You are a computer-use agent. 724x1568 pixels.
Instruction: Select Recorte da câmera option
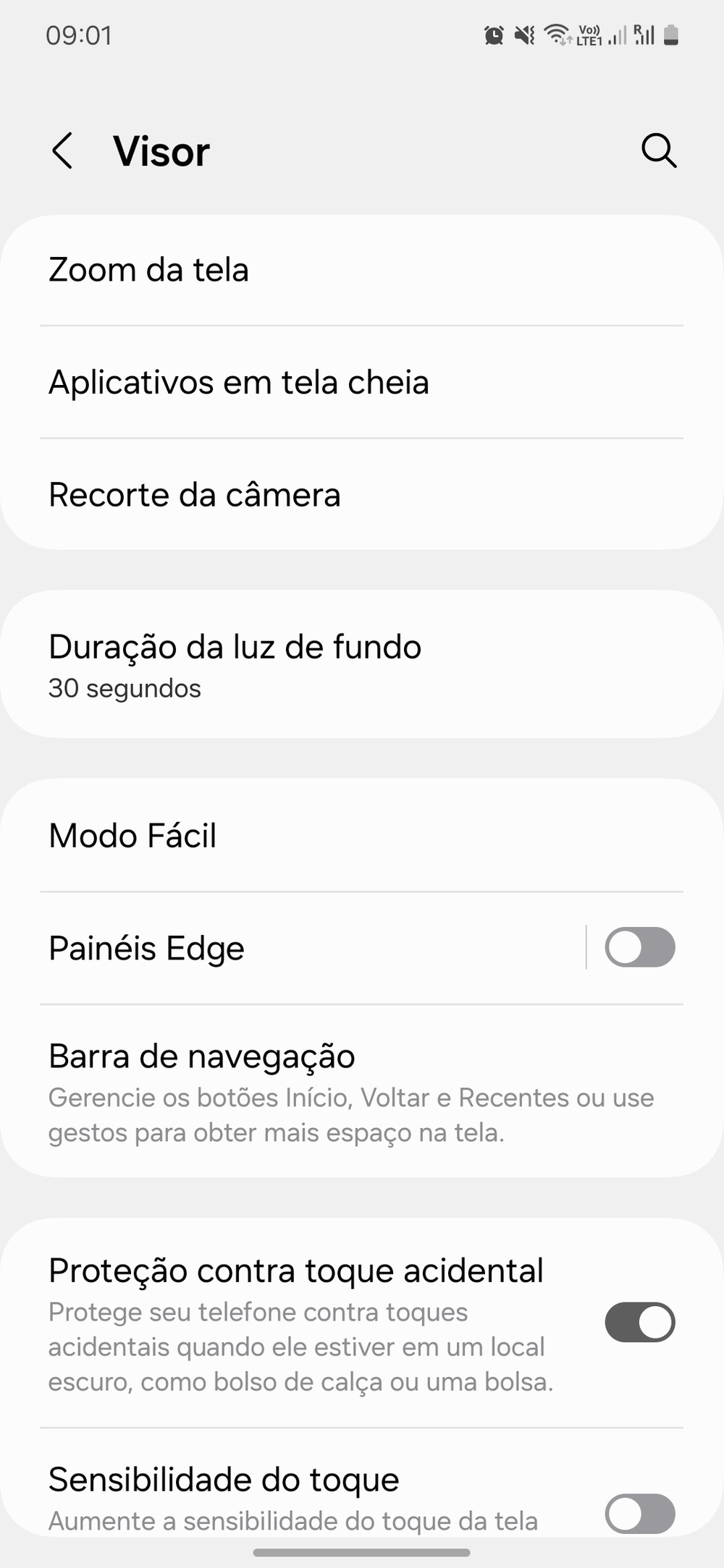[x=362, y=495]
